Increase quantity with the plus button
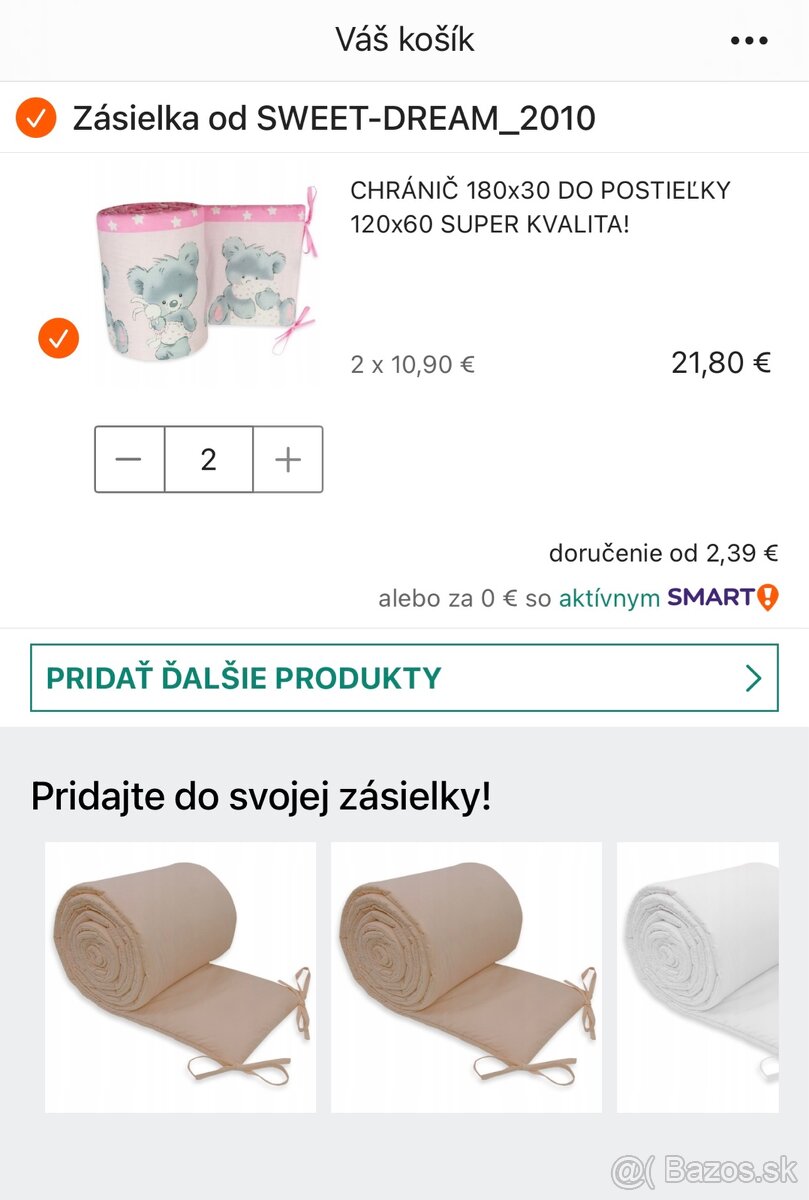This screenshot has width=809, height=1200. tap(288, 459)
